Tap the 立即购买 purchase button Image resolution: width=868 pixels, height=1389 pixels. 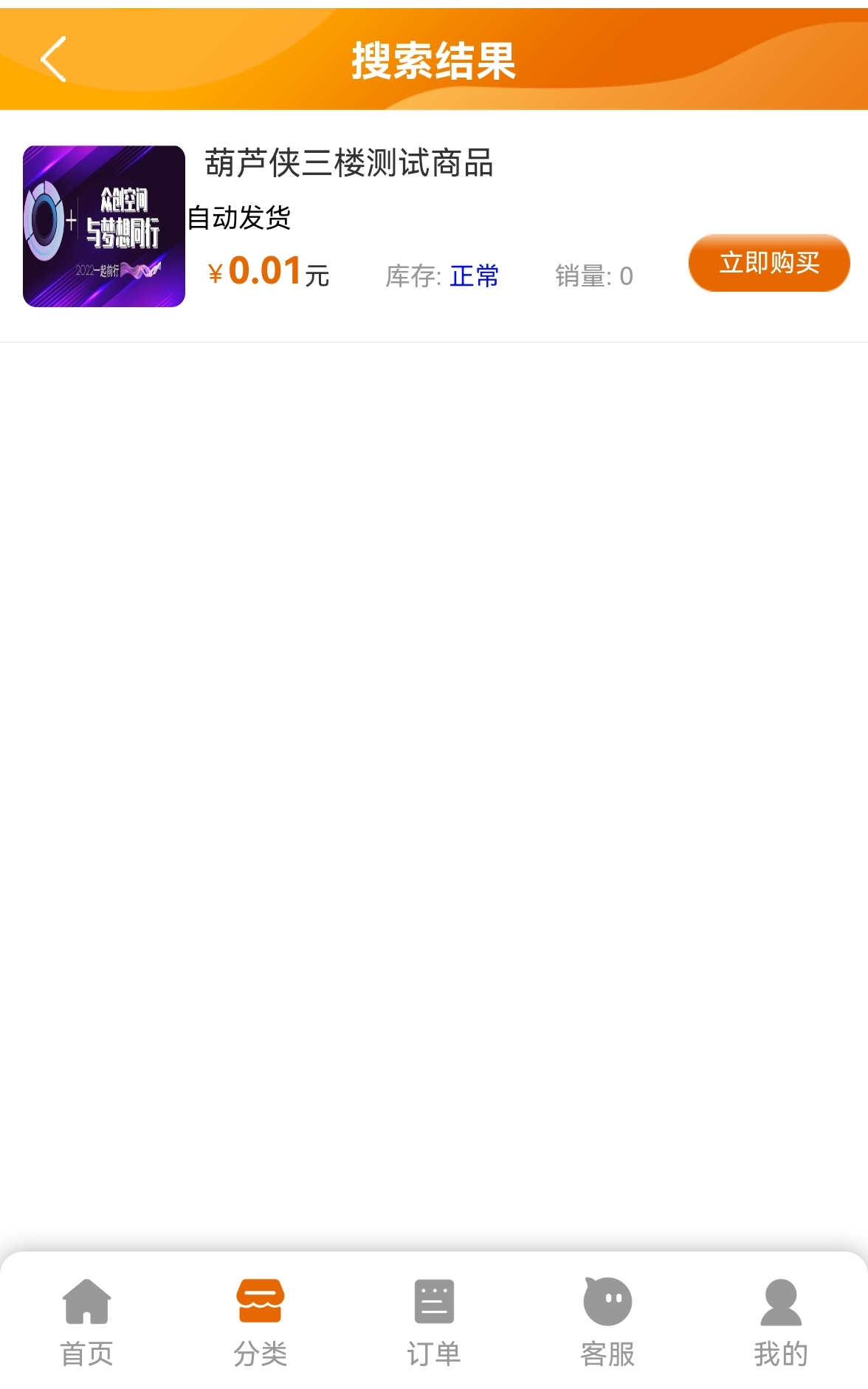pos(768,262)
